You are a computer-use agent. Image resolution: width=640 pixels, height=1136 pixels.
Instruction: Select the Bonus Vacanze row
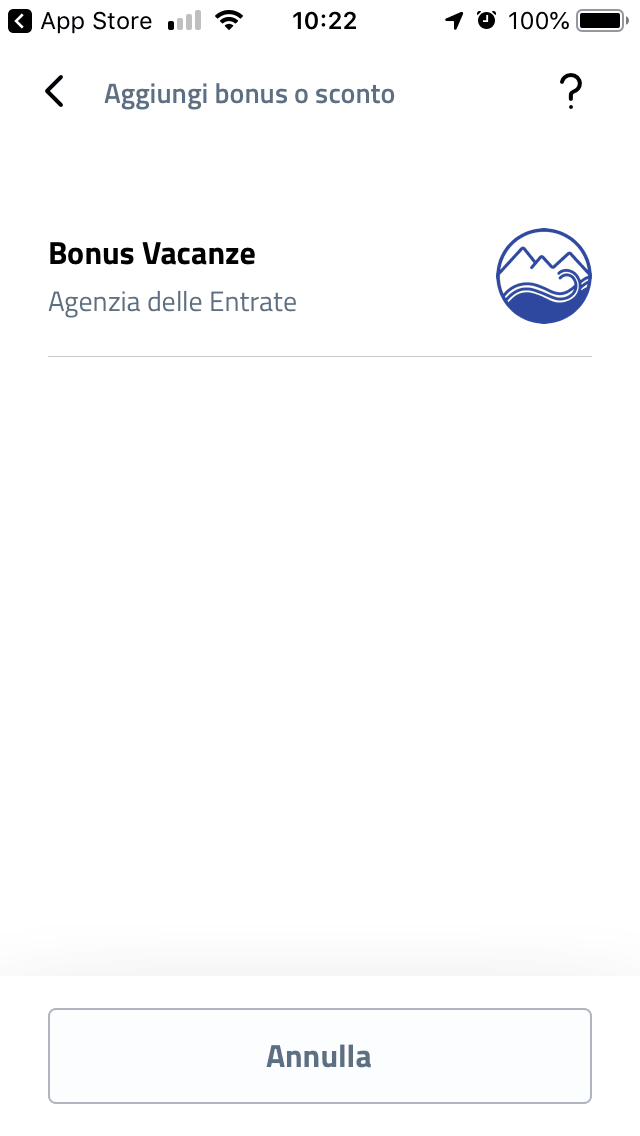click(x=319, y=276)
